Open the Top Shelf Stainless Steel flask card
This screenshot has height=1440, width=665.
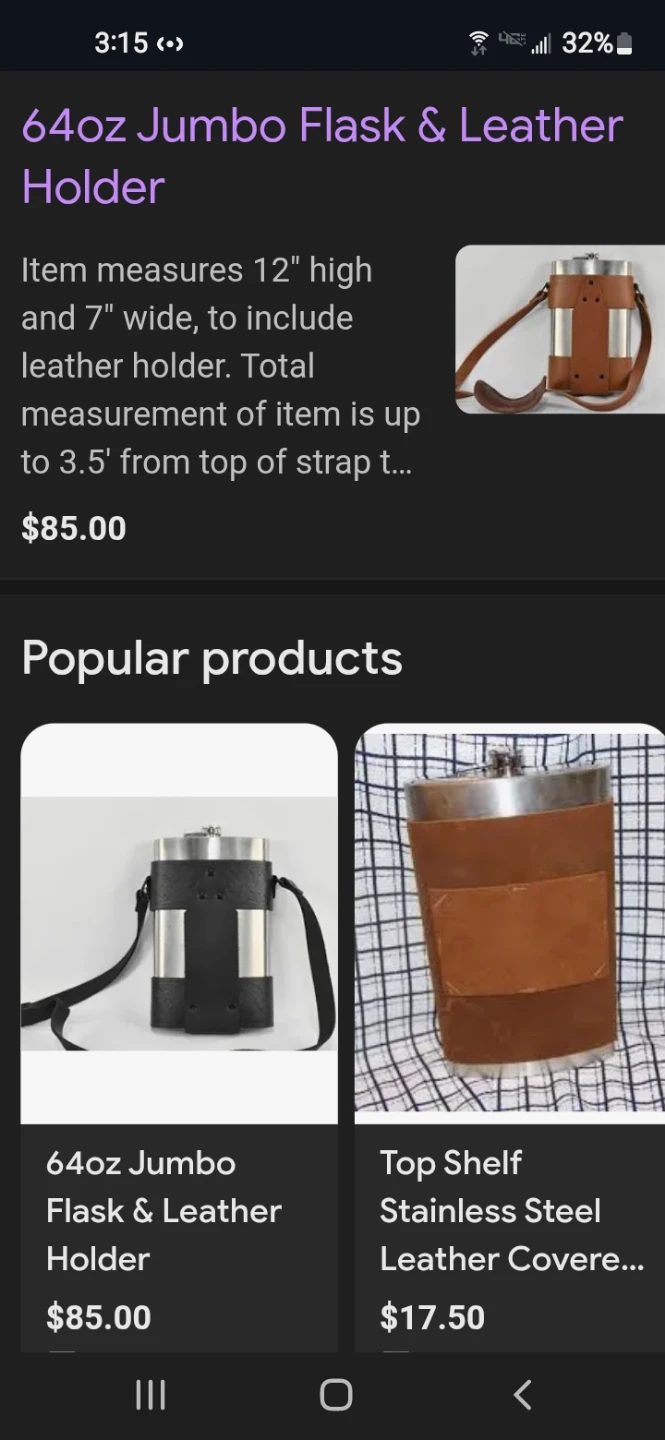[510, 1037]
